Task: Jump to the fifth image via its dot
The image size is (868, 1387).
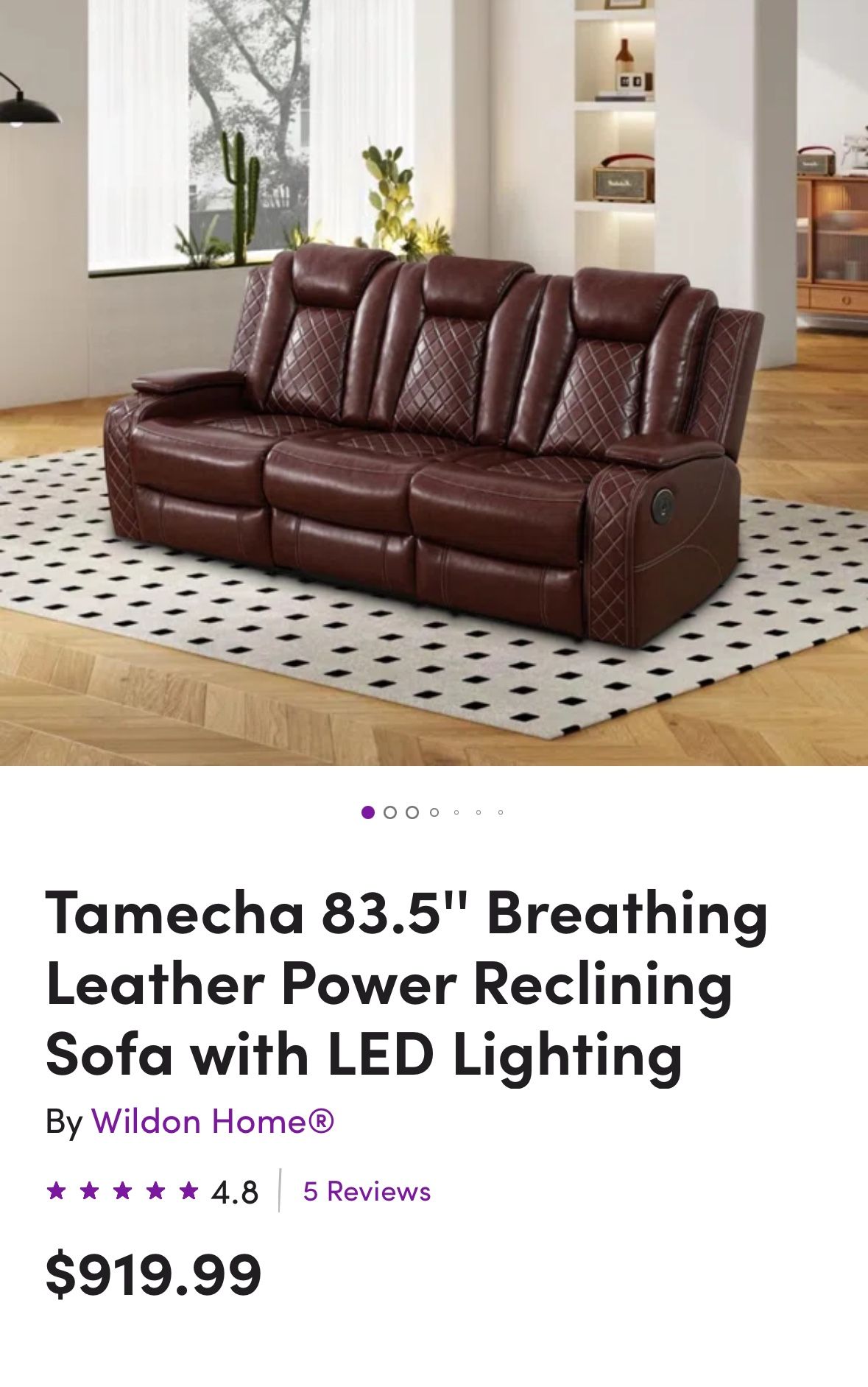Action: pyautogui.click(x=455, y=812)
